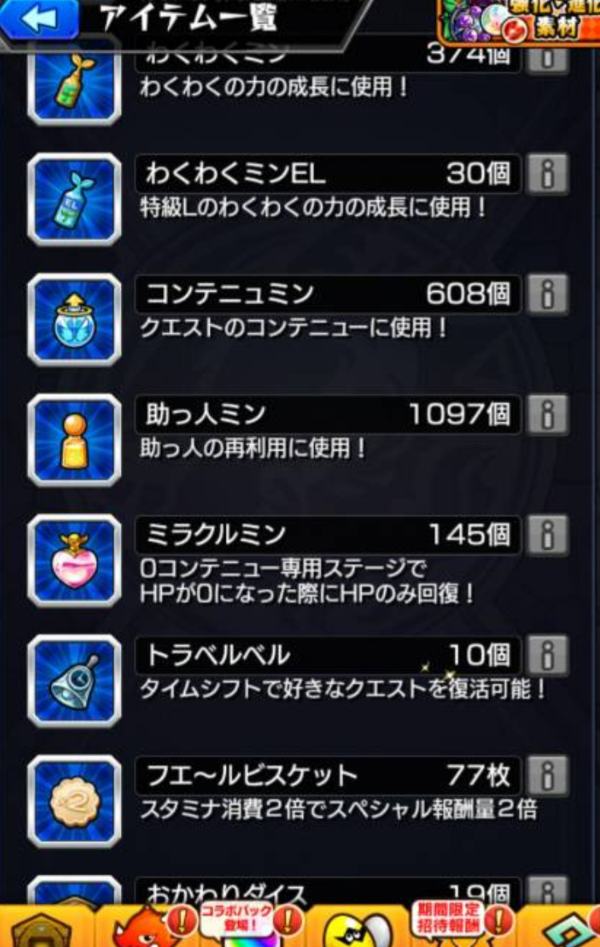Open info for ミラクルミン
This screenshot has height=947, width=600.
tap(547, 535)
